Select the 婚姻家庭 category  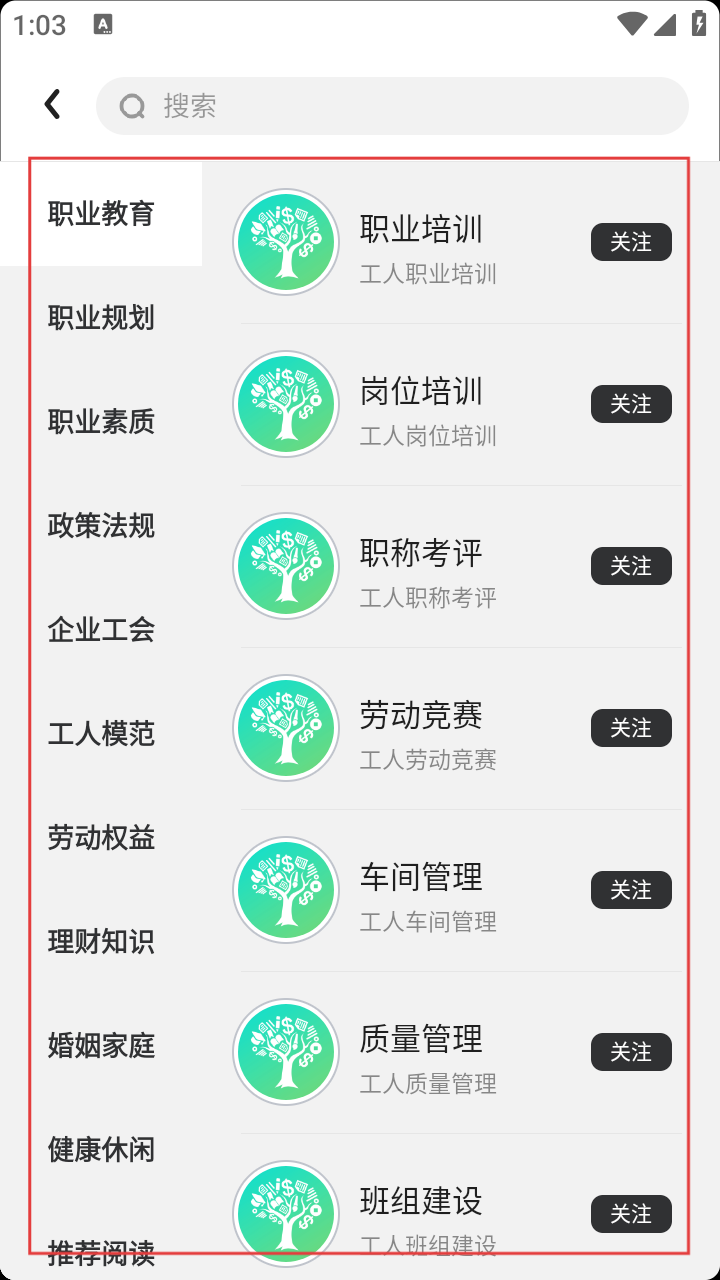(101, 1046)
